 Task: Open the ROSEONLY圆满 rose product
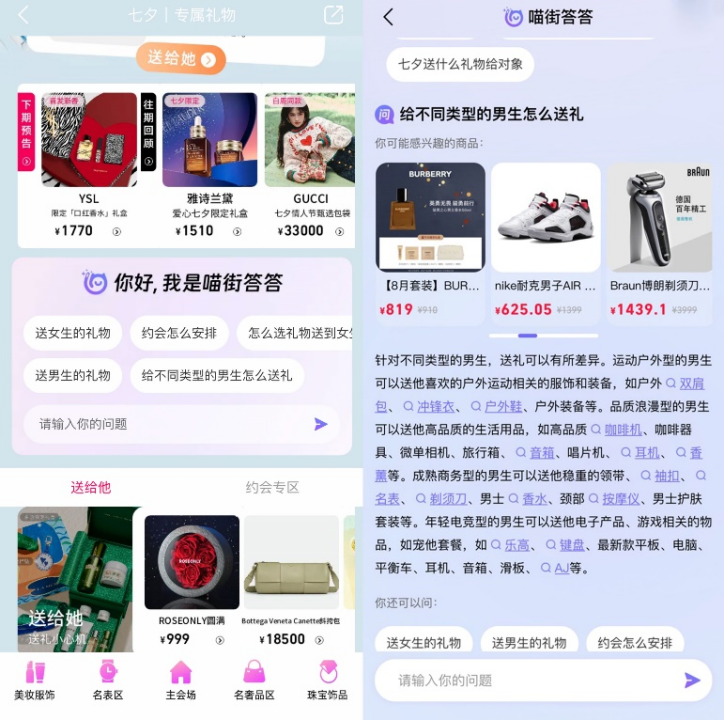(191, 580)
